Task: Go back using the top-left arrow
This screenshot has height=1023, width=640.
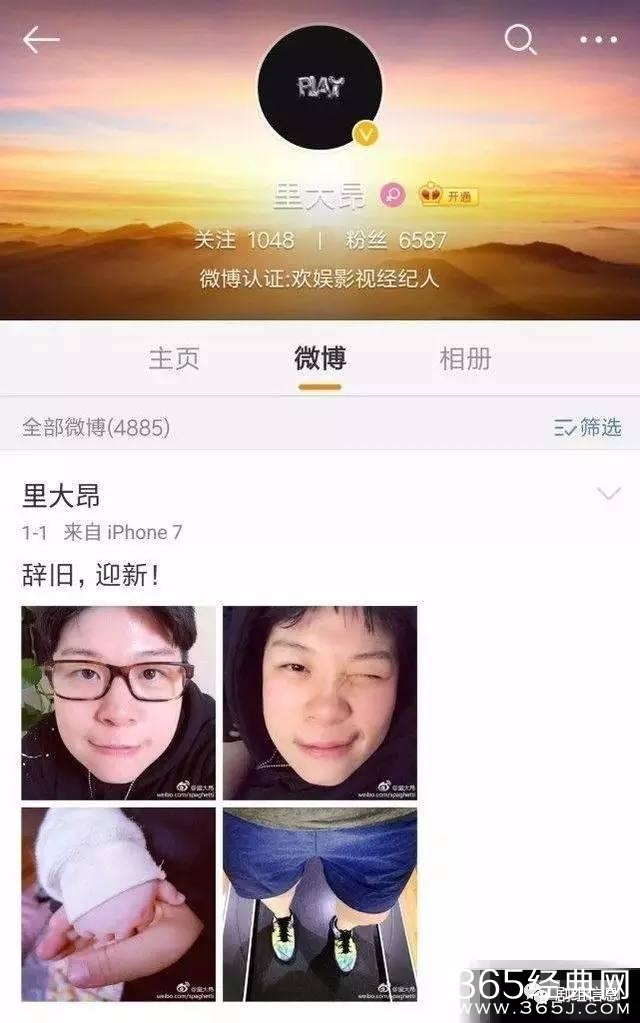Action: coord(41,40)
